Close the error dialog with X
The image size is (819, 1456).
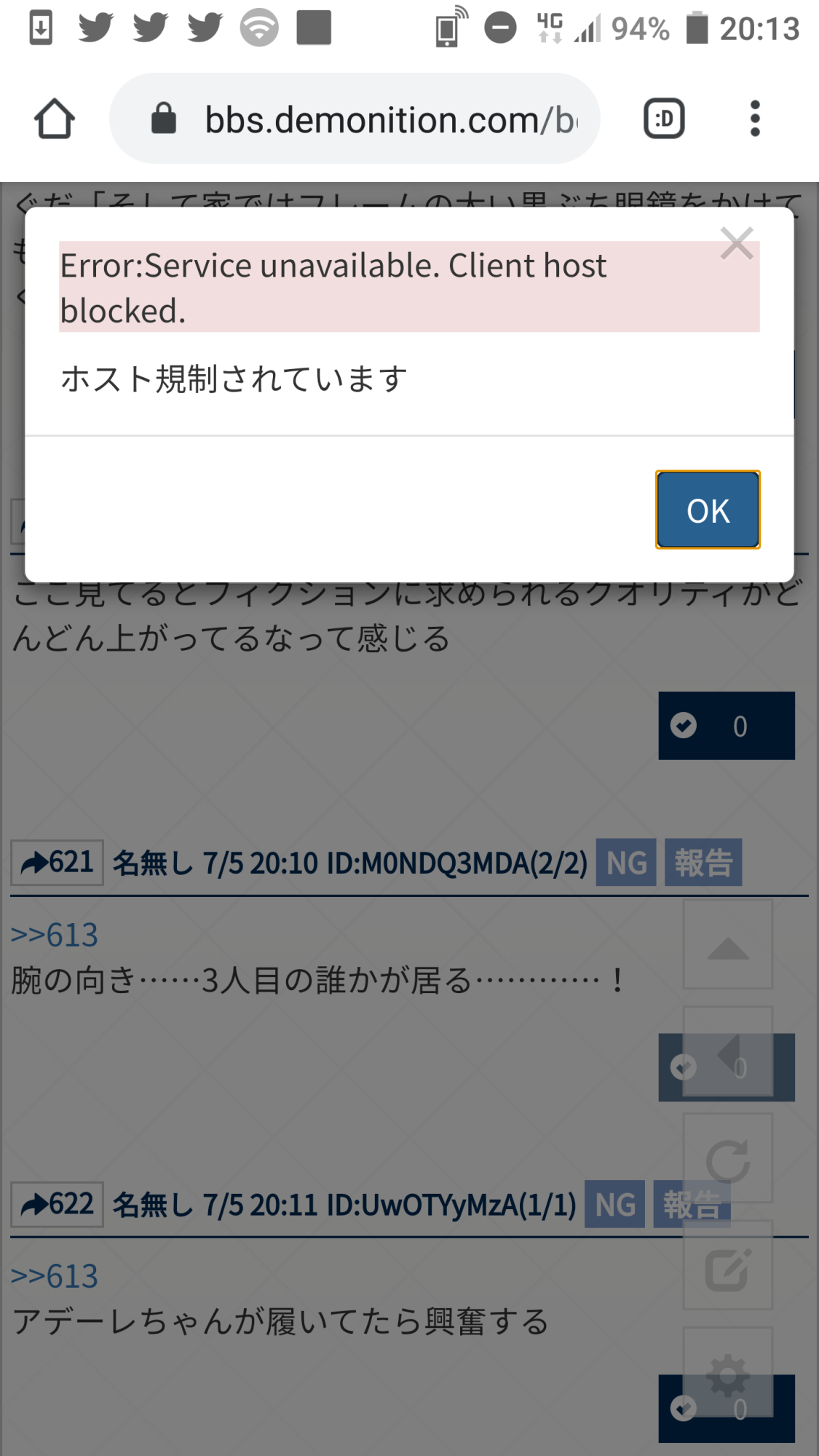[737, 244]
